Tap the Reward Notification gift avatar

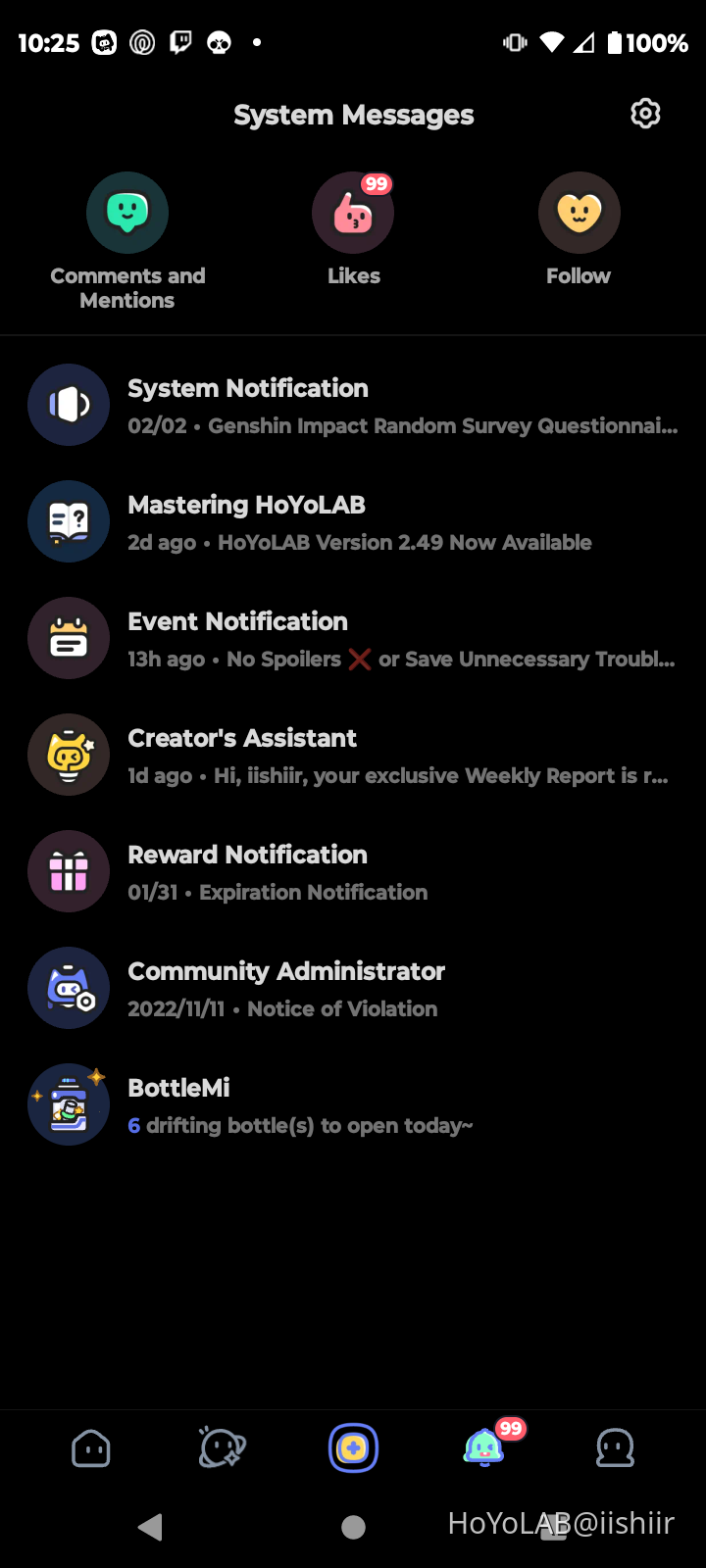click(68, 870)
